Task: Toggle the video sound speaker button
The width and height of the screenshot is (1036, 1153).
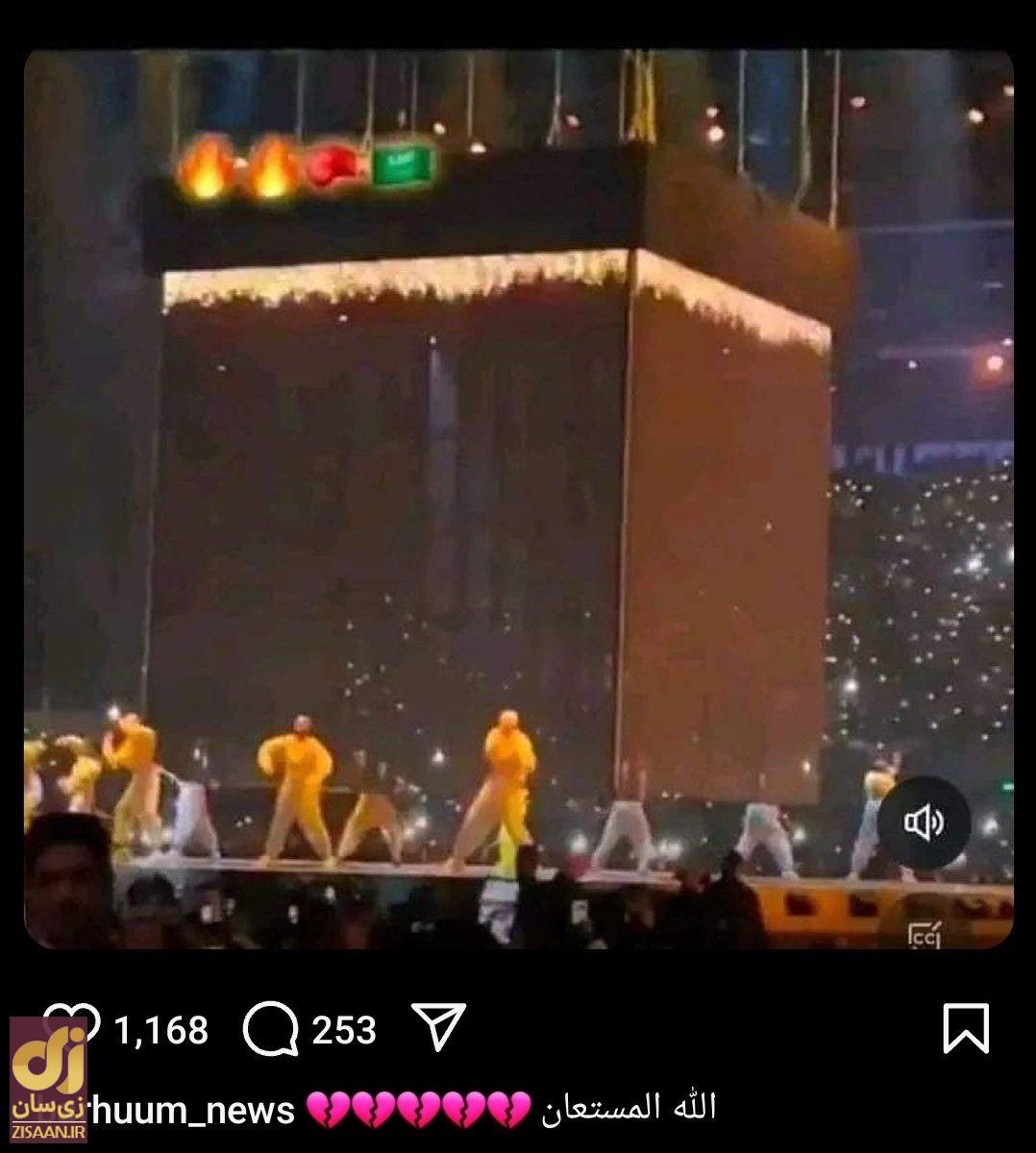Action: 924,823
